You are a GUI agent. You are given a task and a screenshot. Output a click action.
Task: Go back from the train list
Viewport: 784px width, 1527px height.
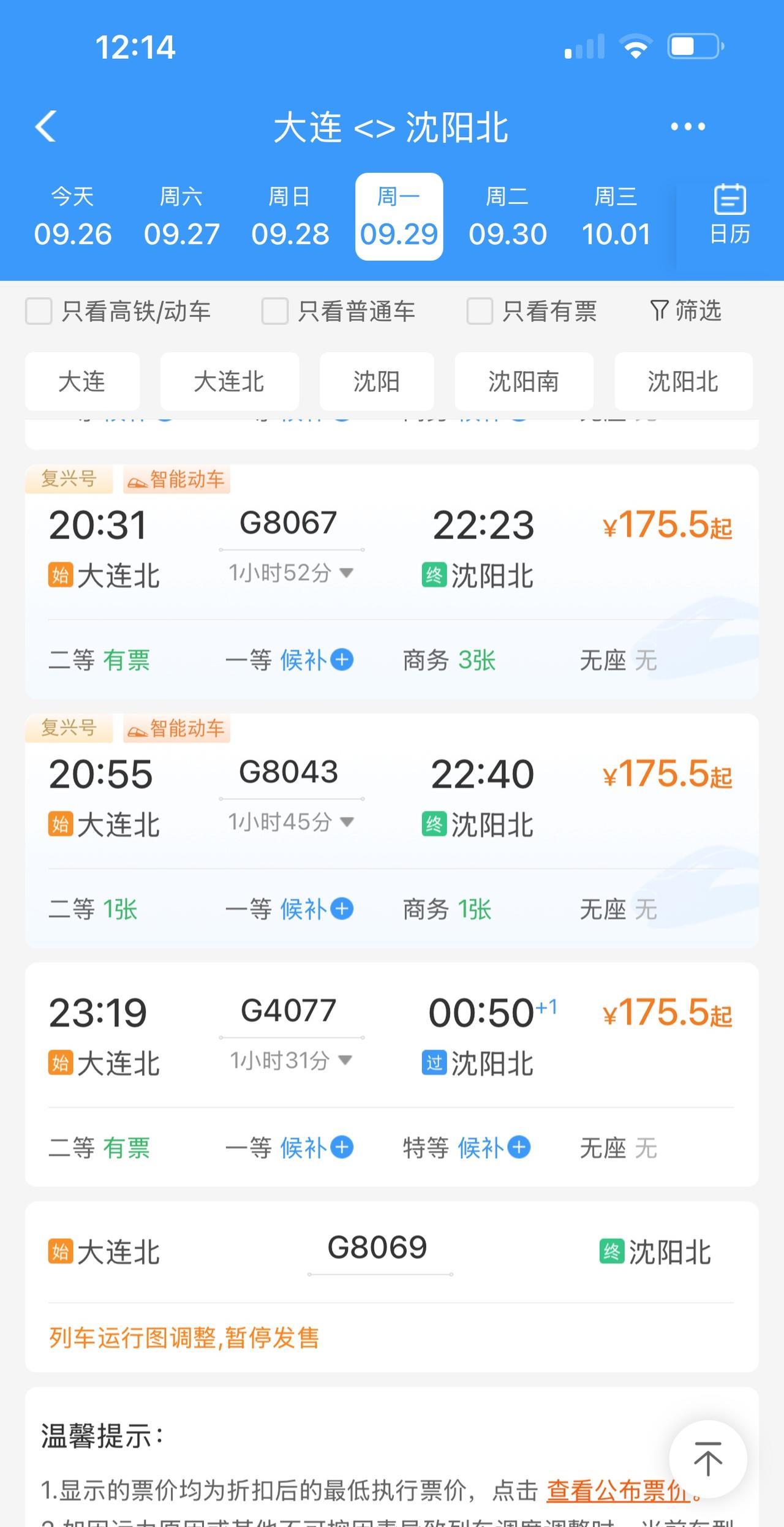pyautogui.click(x=46, y=127)
